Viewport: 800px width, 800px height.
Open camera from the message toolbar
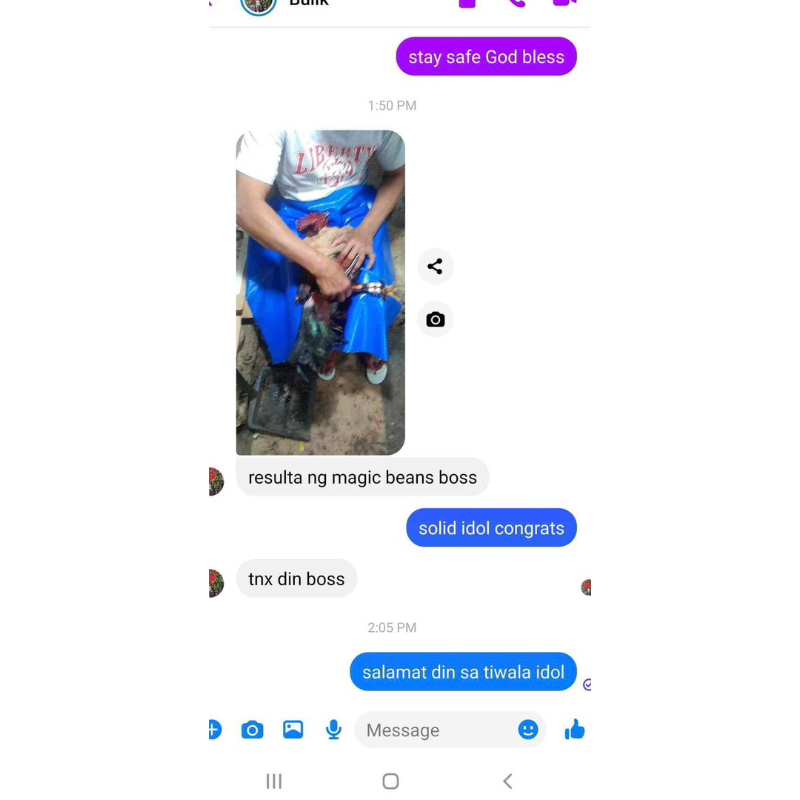[252, 730]
